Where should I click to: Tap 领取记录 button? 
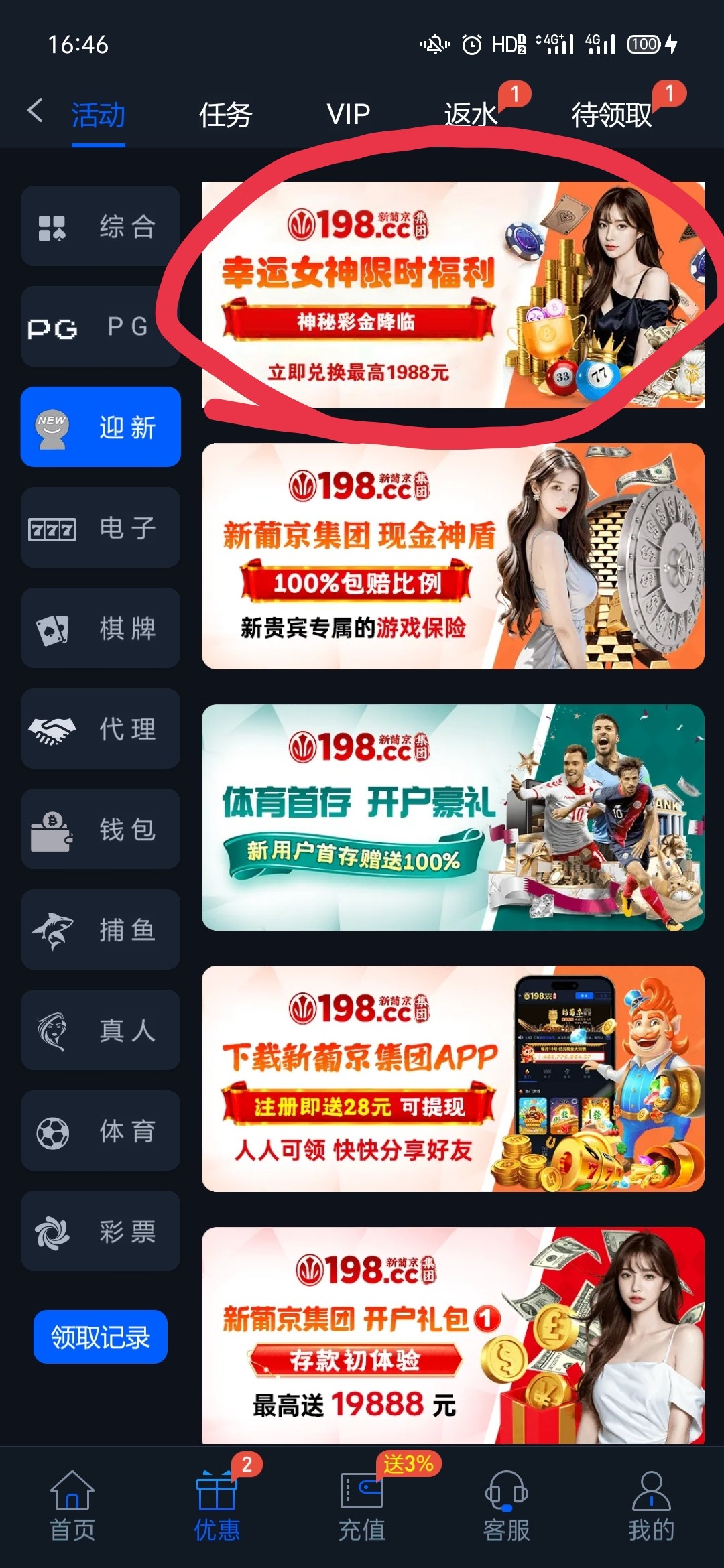click(x=101, y=1337)
